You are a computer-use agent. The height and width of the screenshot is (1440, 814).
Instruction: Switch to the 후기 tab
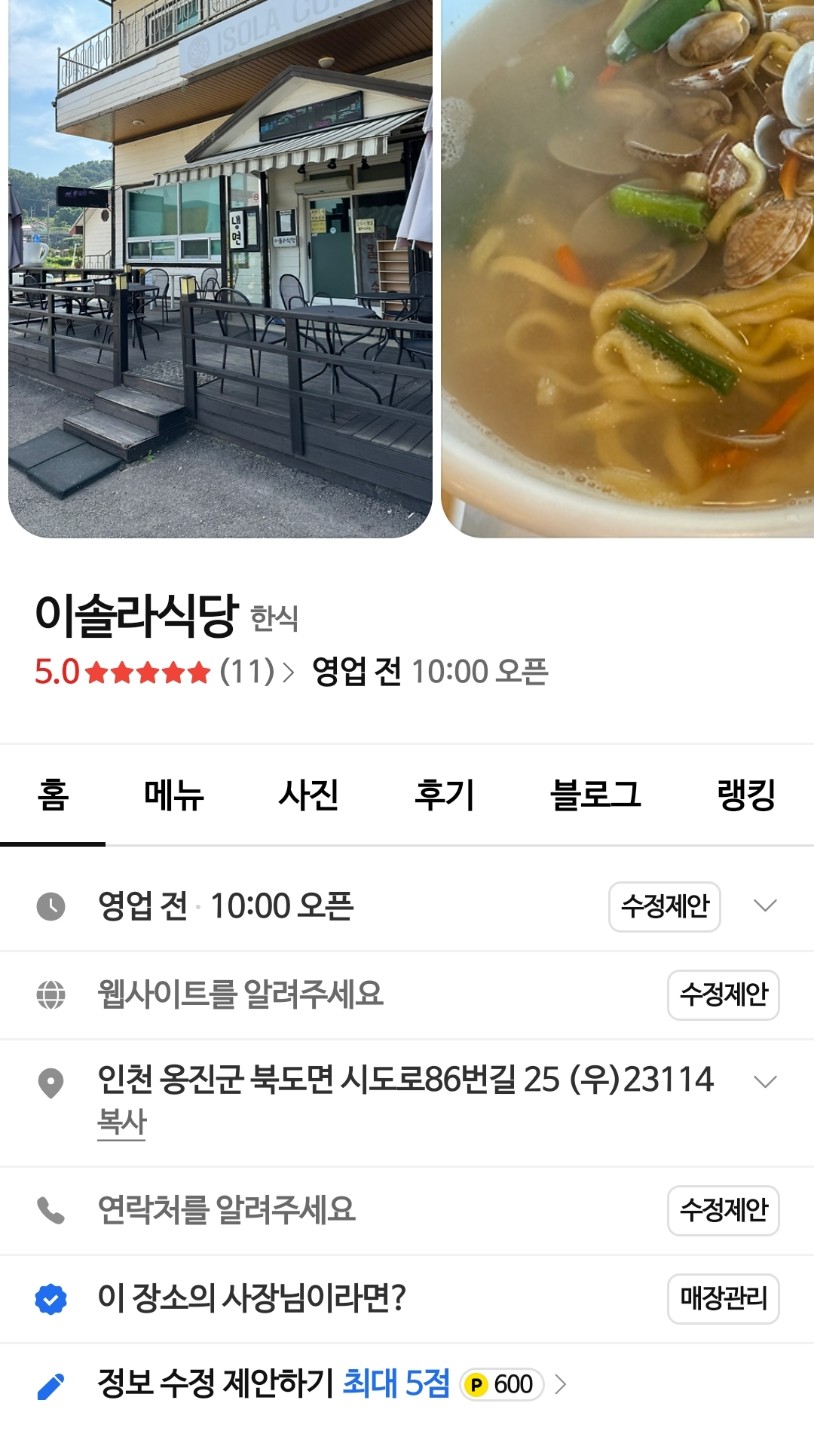point(444,795)
